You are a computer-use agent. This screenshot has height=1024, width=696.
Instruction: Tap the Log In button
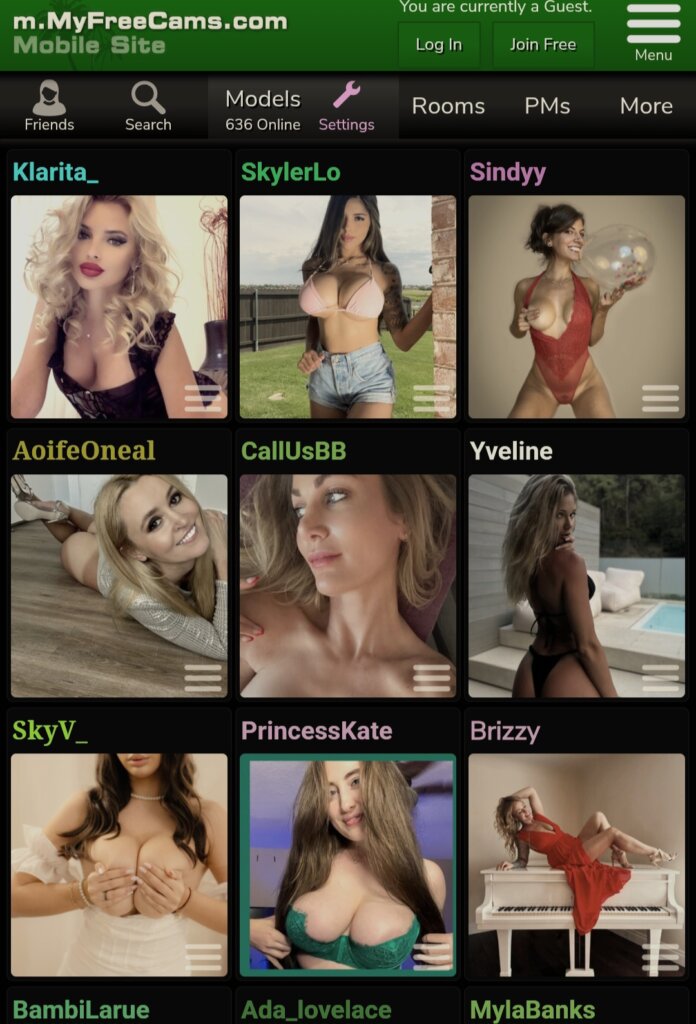[x=439, y=45]
